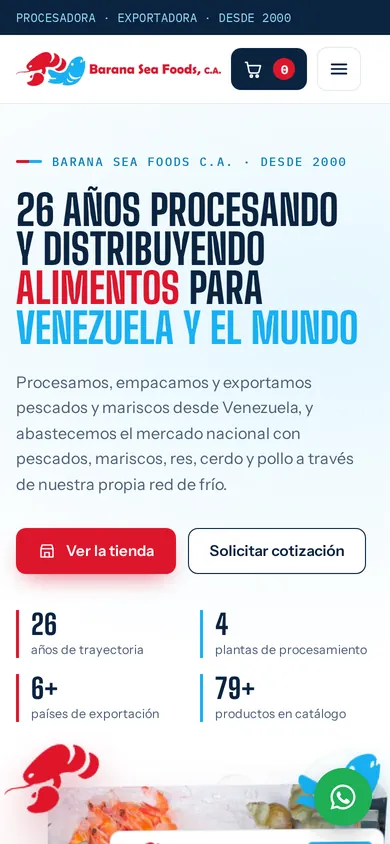Open the WhatsApp chat button
Screen dimensions: 390x844
pos(343,797)
